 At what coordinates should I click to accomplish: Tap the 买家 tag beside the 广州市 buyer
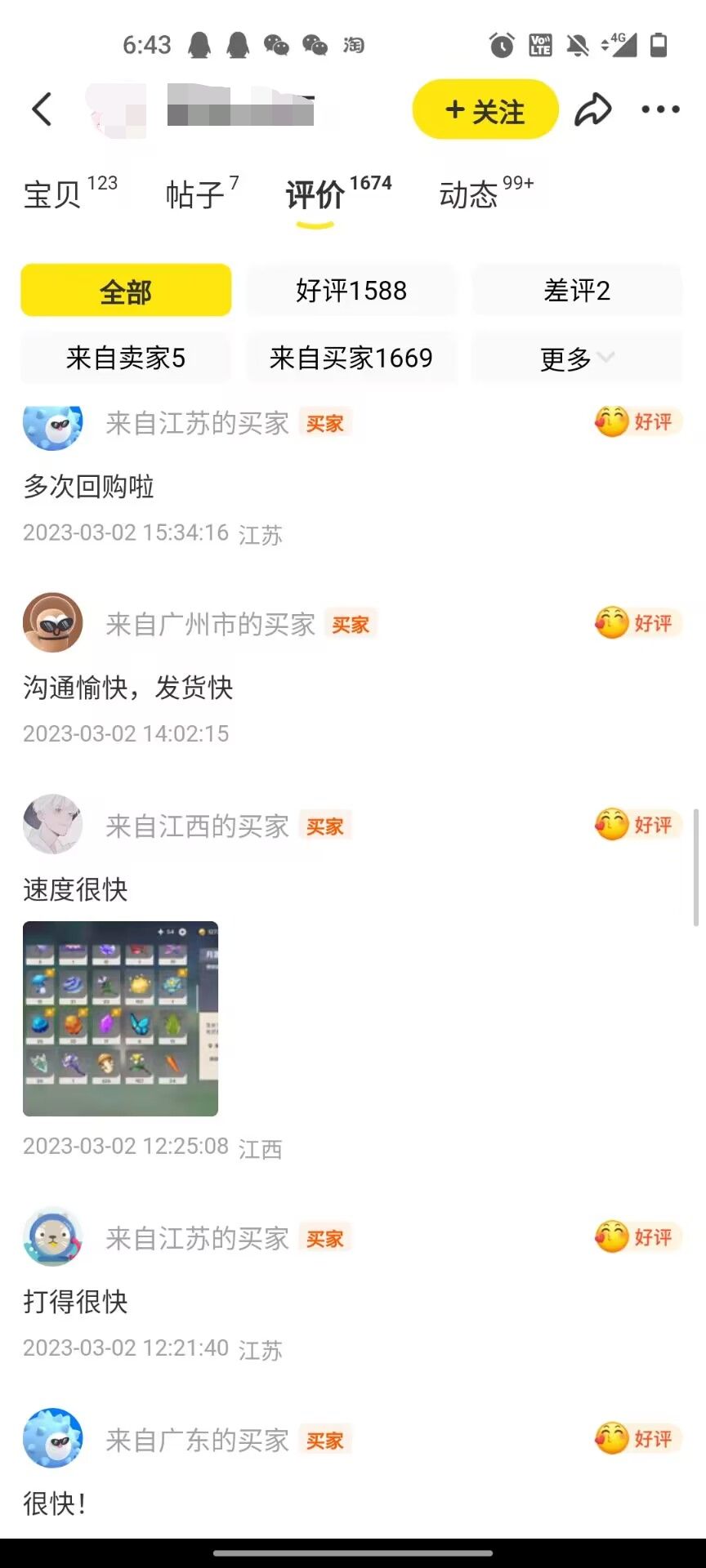[x=351, y=624]
